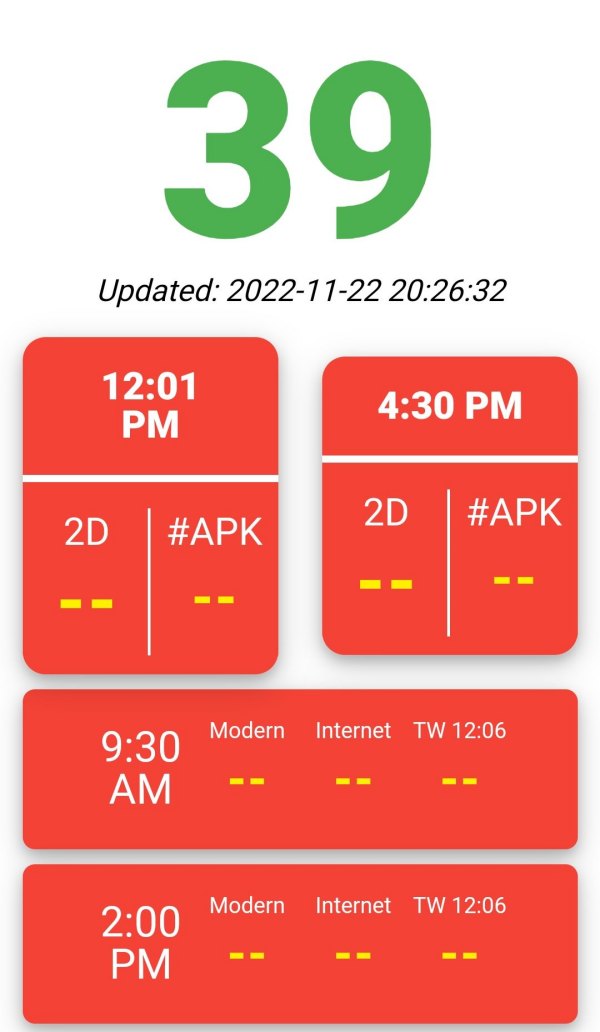Open the 9:30 AM Modern/Internet card
The height and width of the screenshot is (1032, 600).
(300, 769)
